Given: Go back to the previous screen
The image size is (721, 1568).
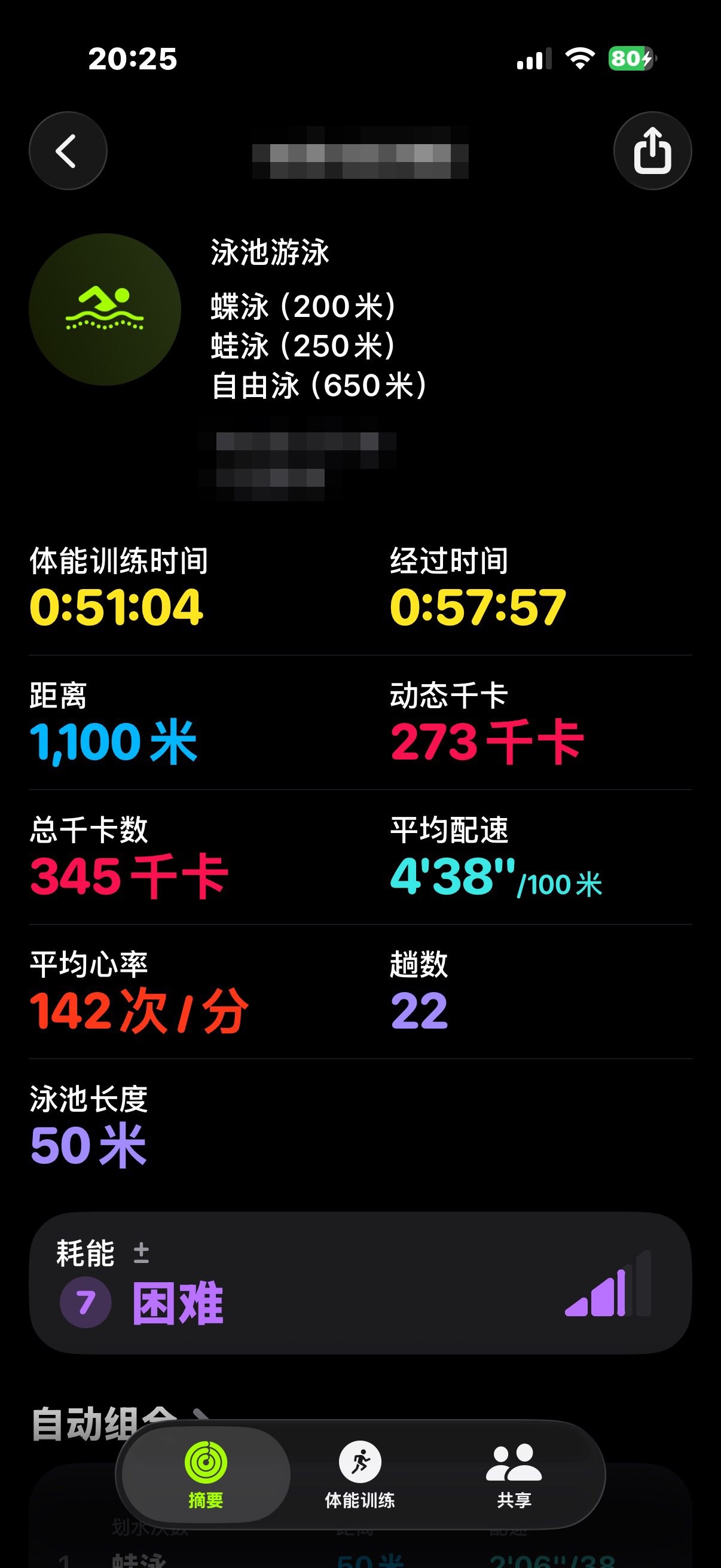Looking at the screenshot, I should 68,151.
